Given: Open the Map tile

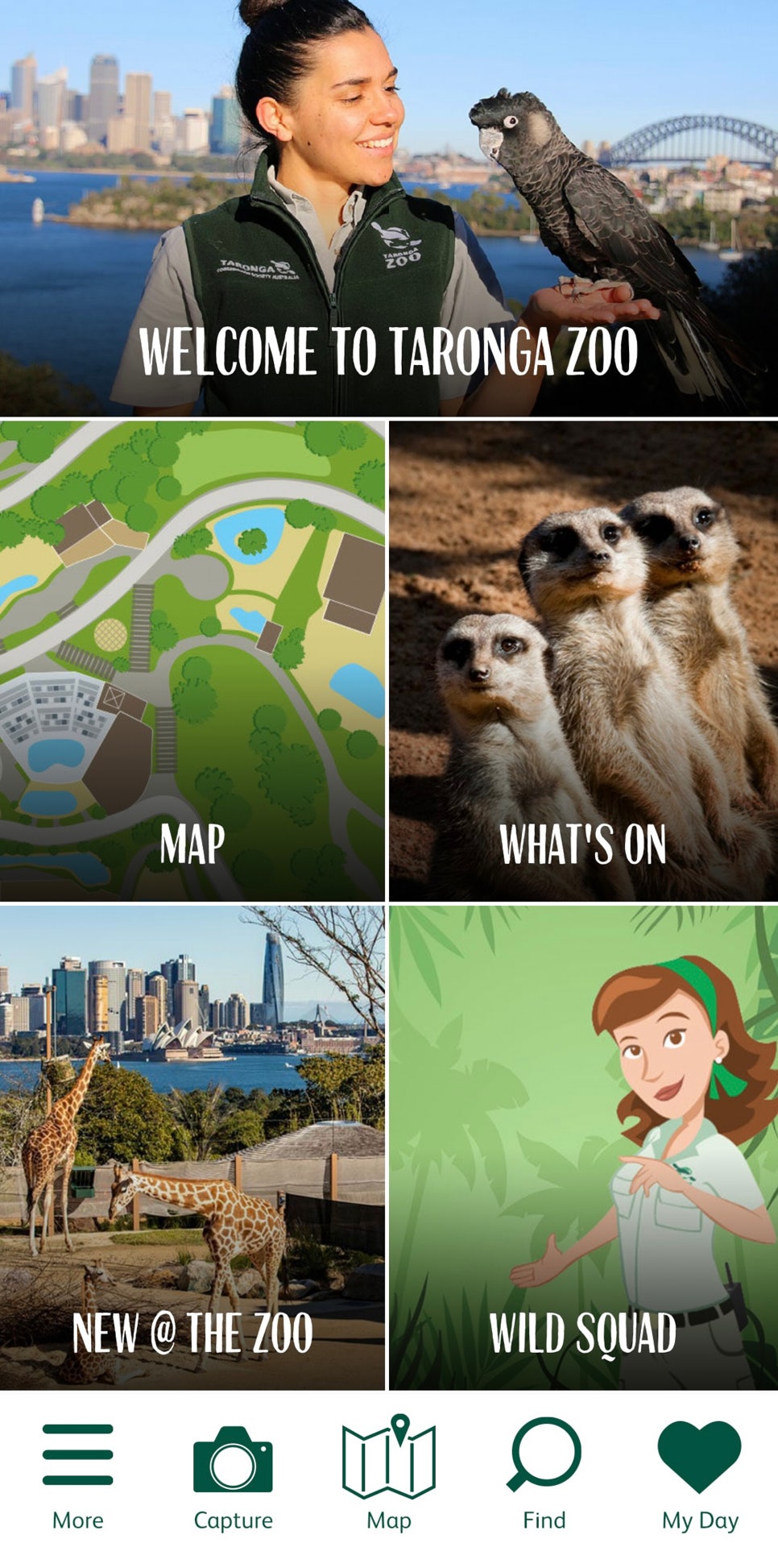Looking at the screenshot, I should coord(192,661).
